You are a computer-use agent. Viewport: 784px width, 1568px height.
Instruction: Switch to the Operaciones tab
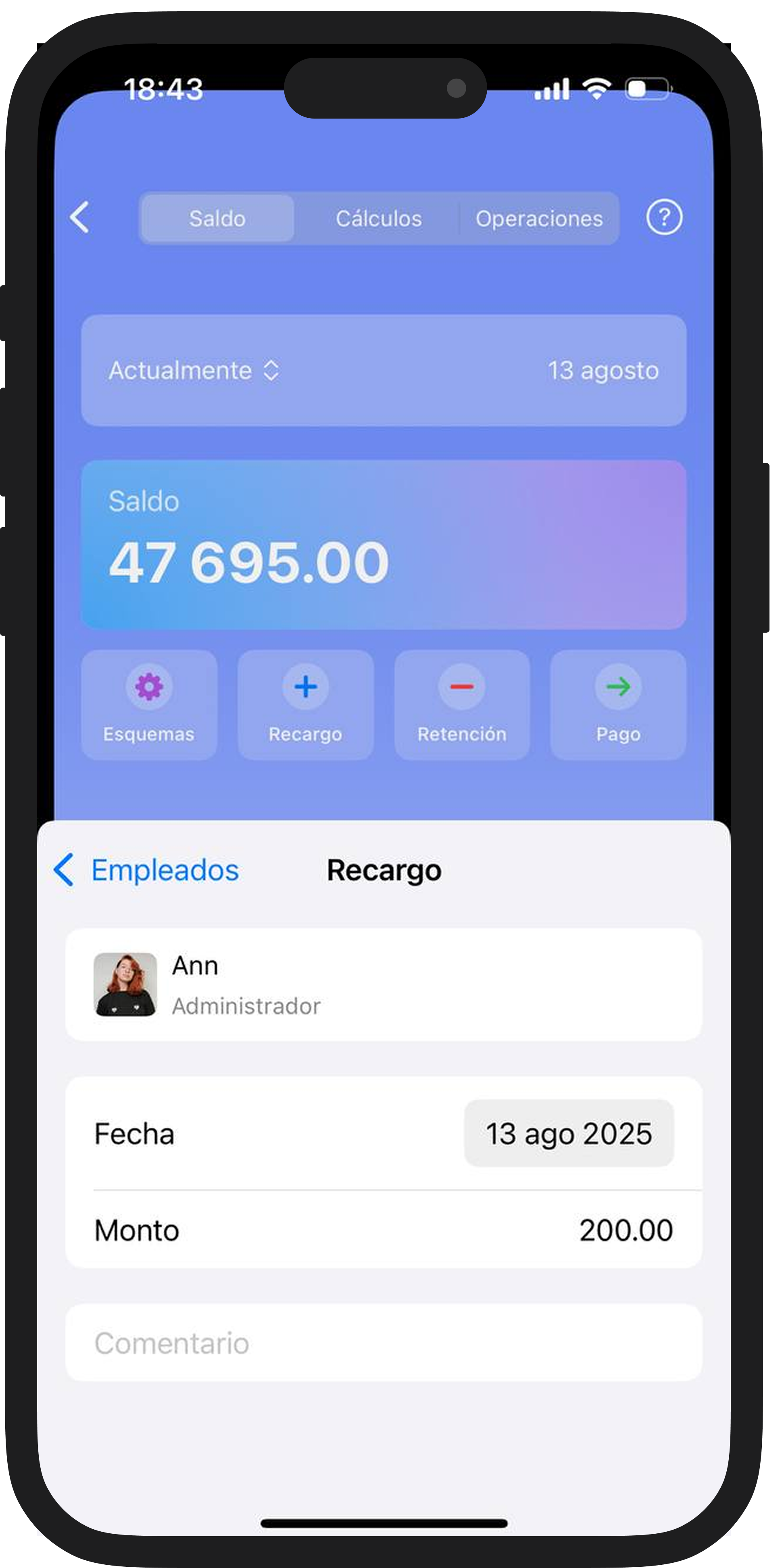pyautogui.click(x=539, y=219)
